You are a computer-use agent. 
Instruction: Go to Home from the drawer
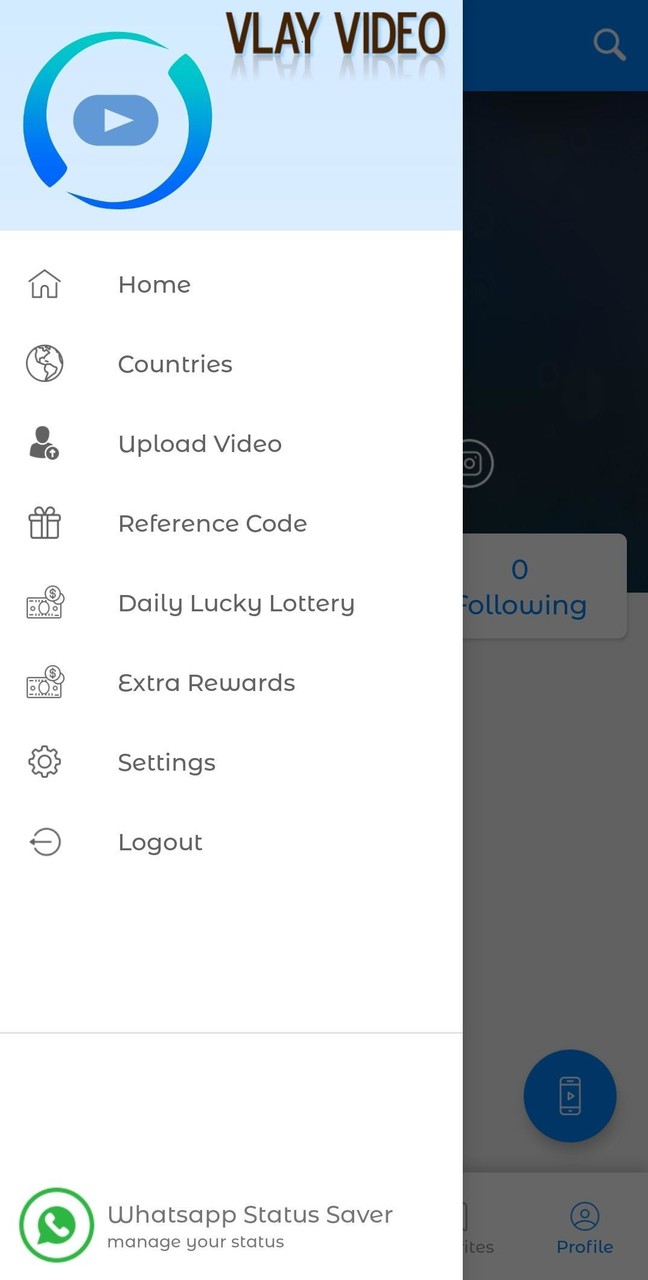[154, 285]
